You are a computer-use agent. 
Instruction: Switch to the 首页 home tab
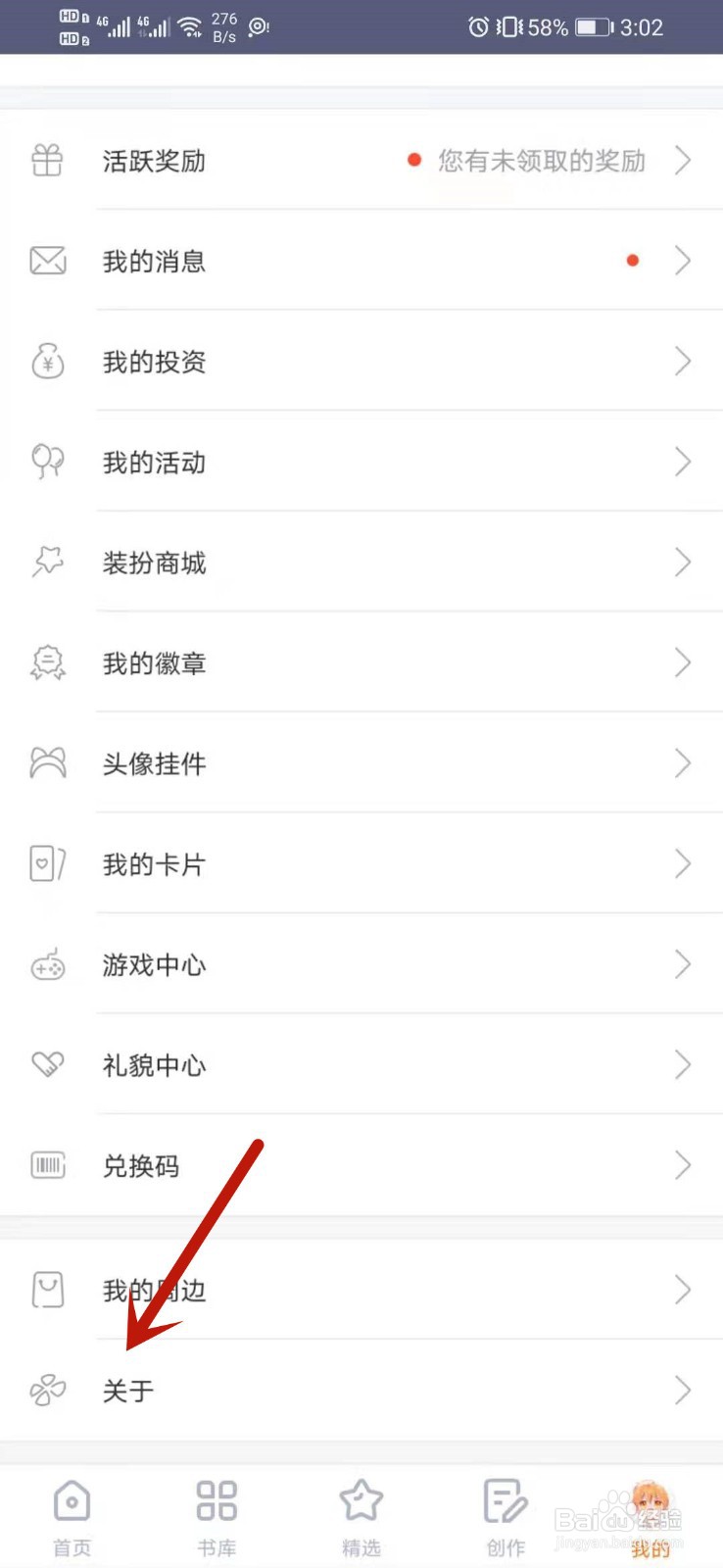[x=72, y=1517]
